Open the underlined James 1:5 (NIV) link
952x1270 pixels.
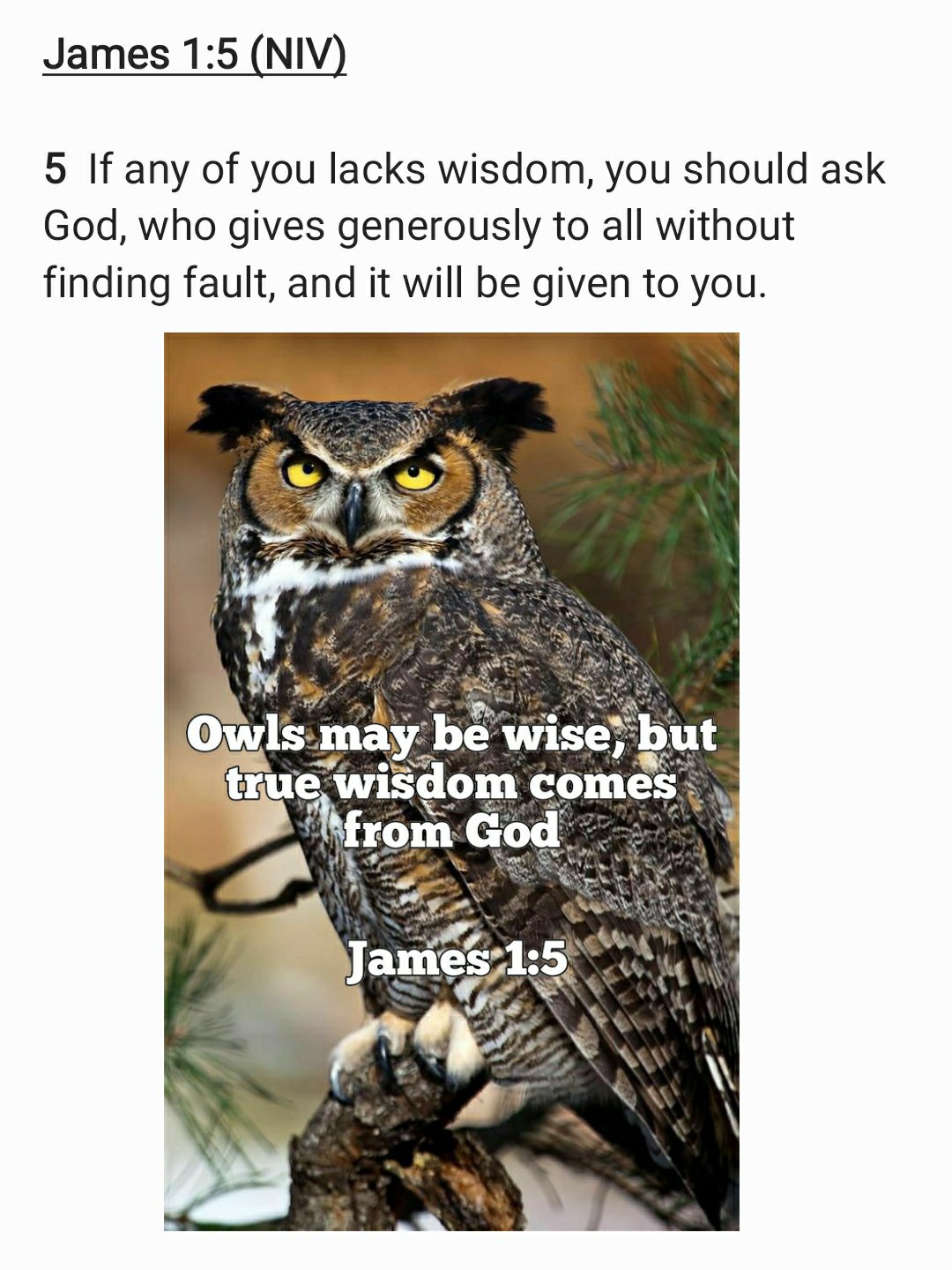pyautogui.click(x=195, y=55)
